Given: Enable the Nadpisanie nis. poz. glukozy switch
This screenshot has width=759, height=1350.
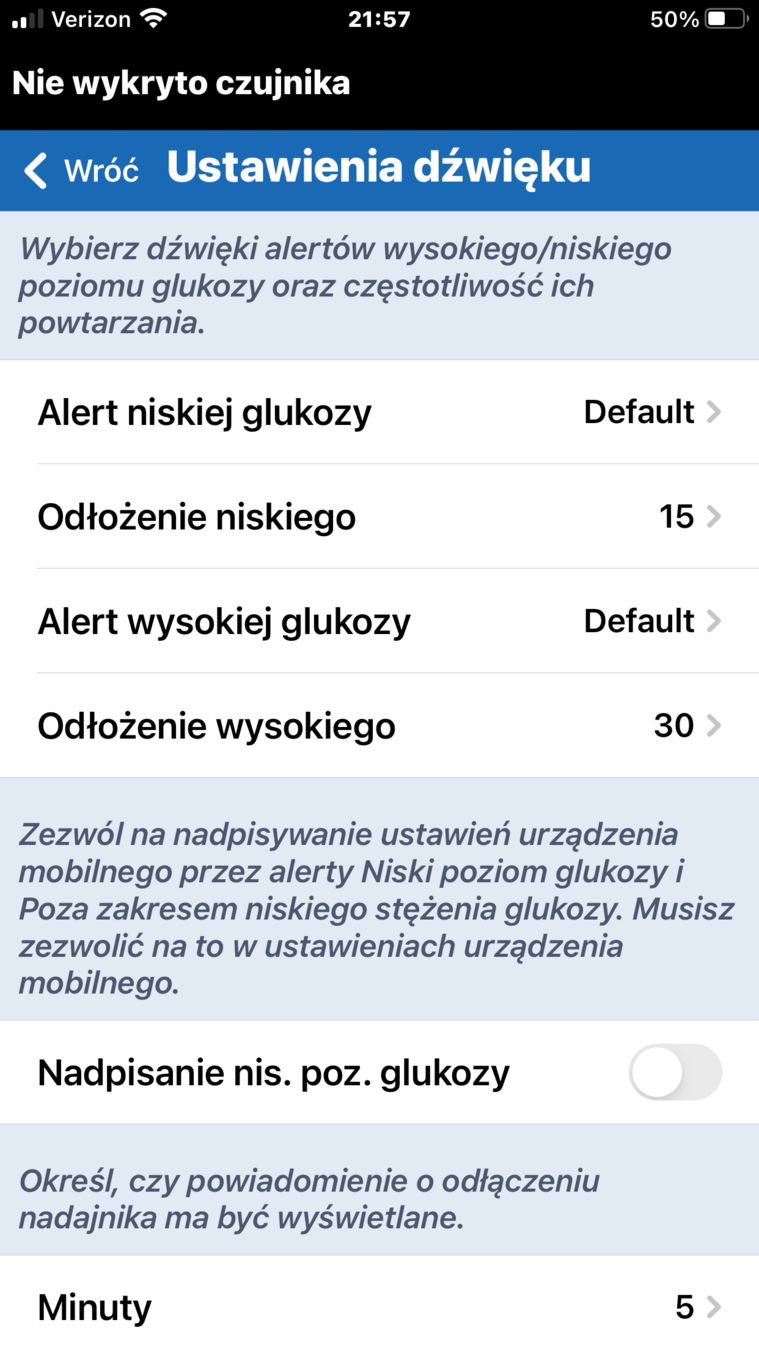Looking at the screenshot, I should click(x=675, y=1073).
